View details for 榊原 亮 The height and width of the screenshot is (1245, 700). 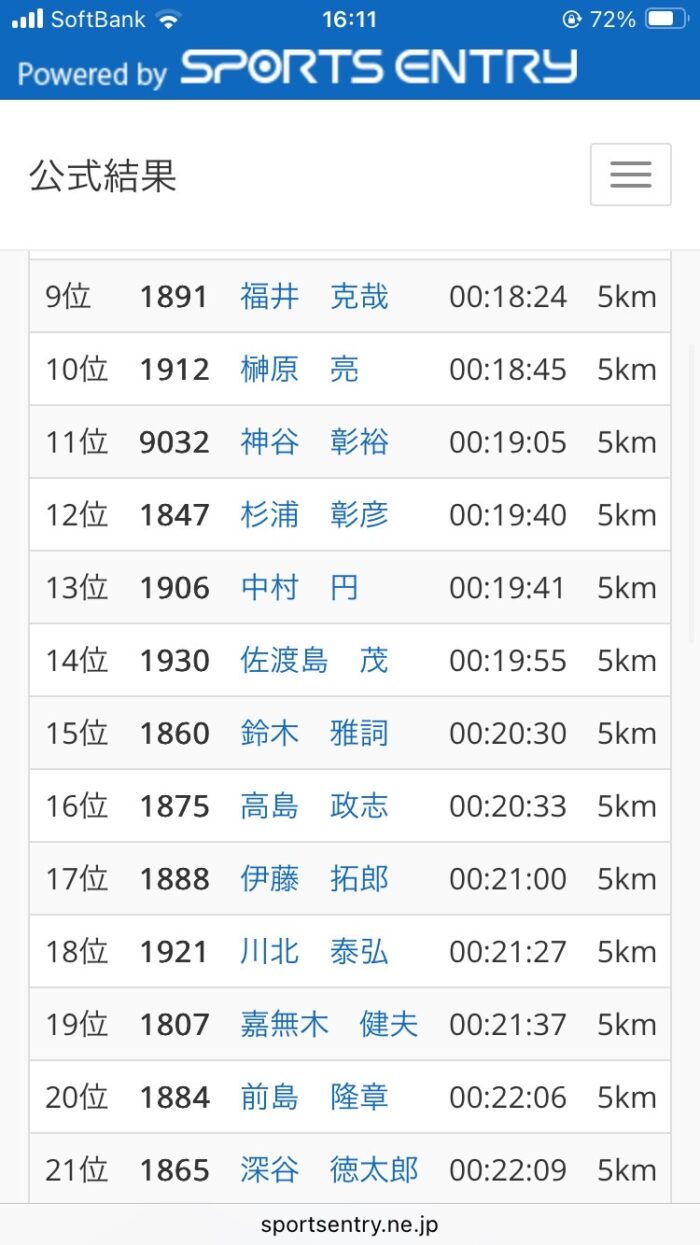point(299,370)
